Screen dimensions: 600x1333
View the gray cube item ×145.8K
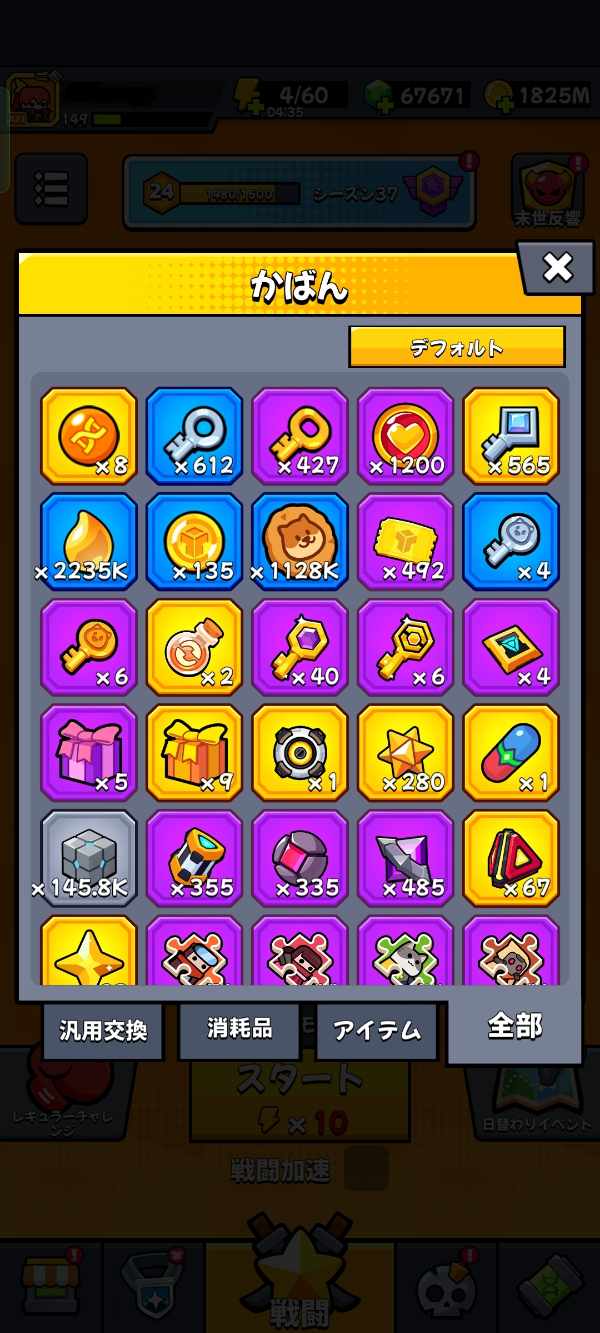click(89, 858)
